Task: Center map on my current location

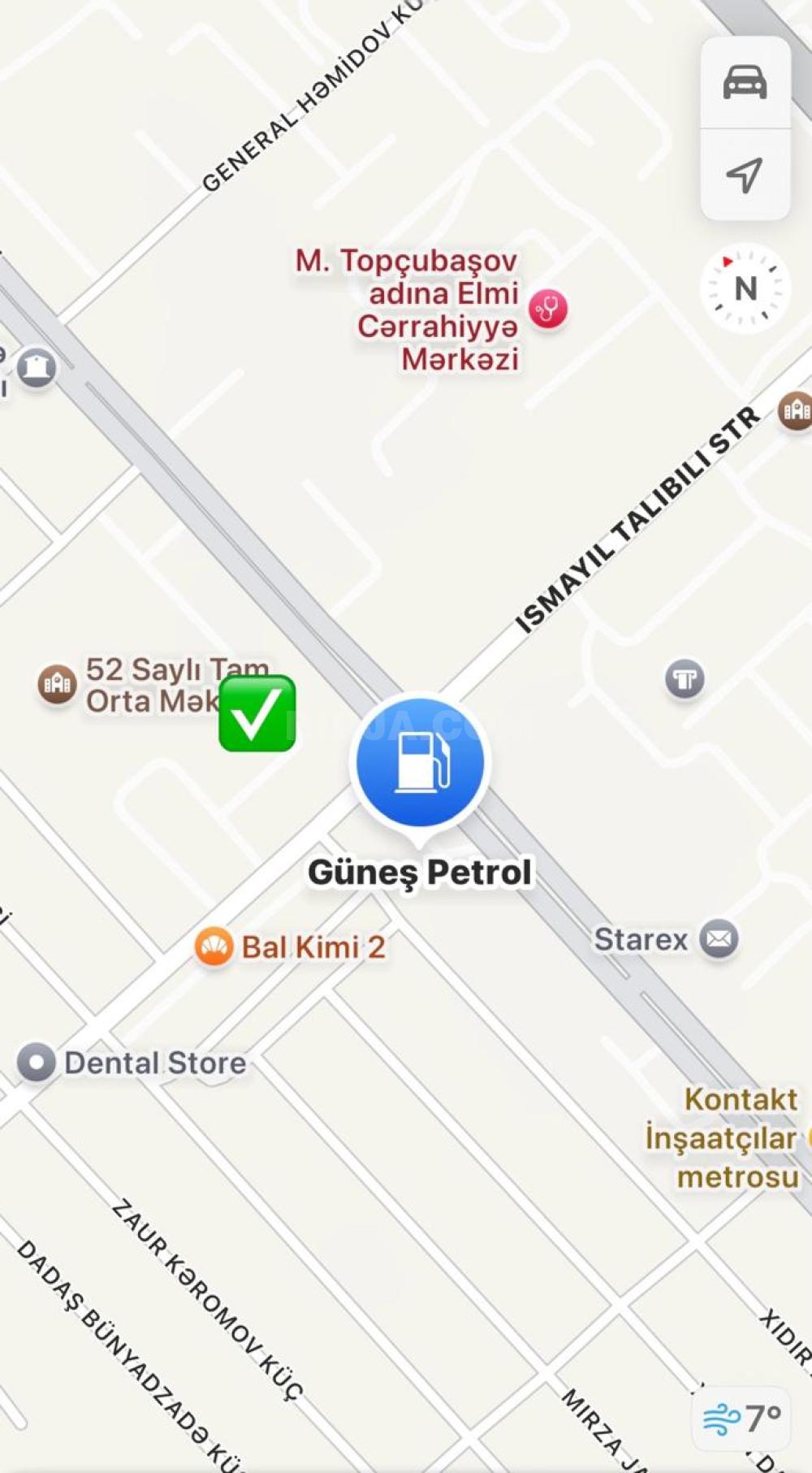Action: pos(745,174)
